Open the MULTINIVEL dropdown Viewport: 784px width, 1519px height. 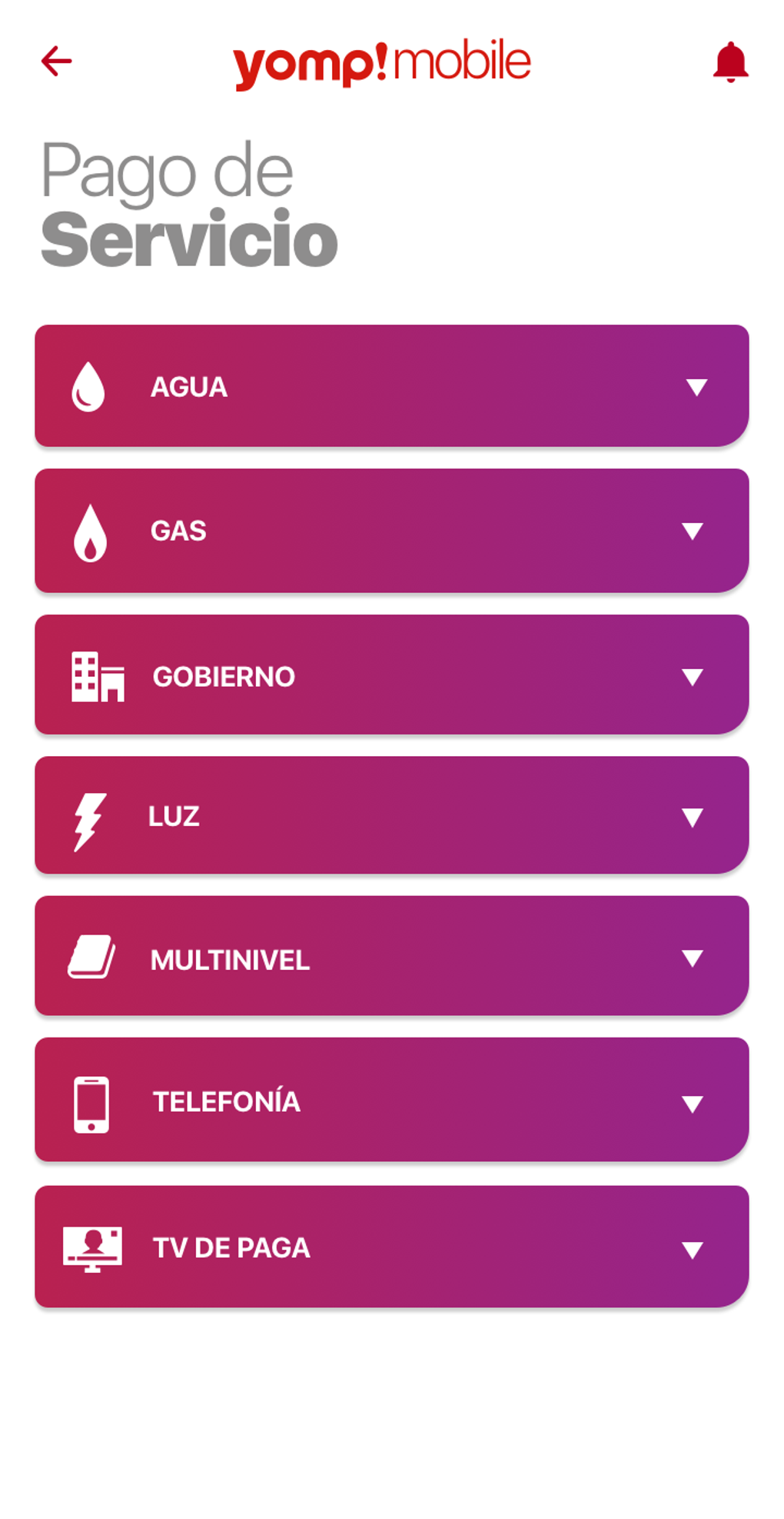(695, 958)
